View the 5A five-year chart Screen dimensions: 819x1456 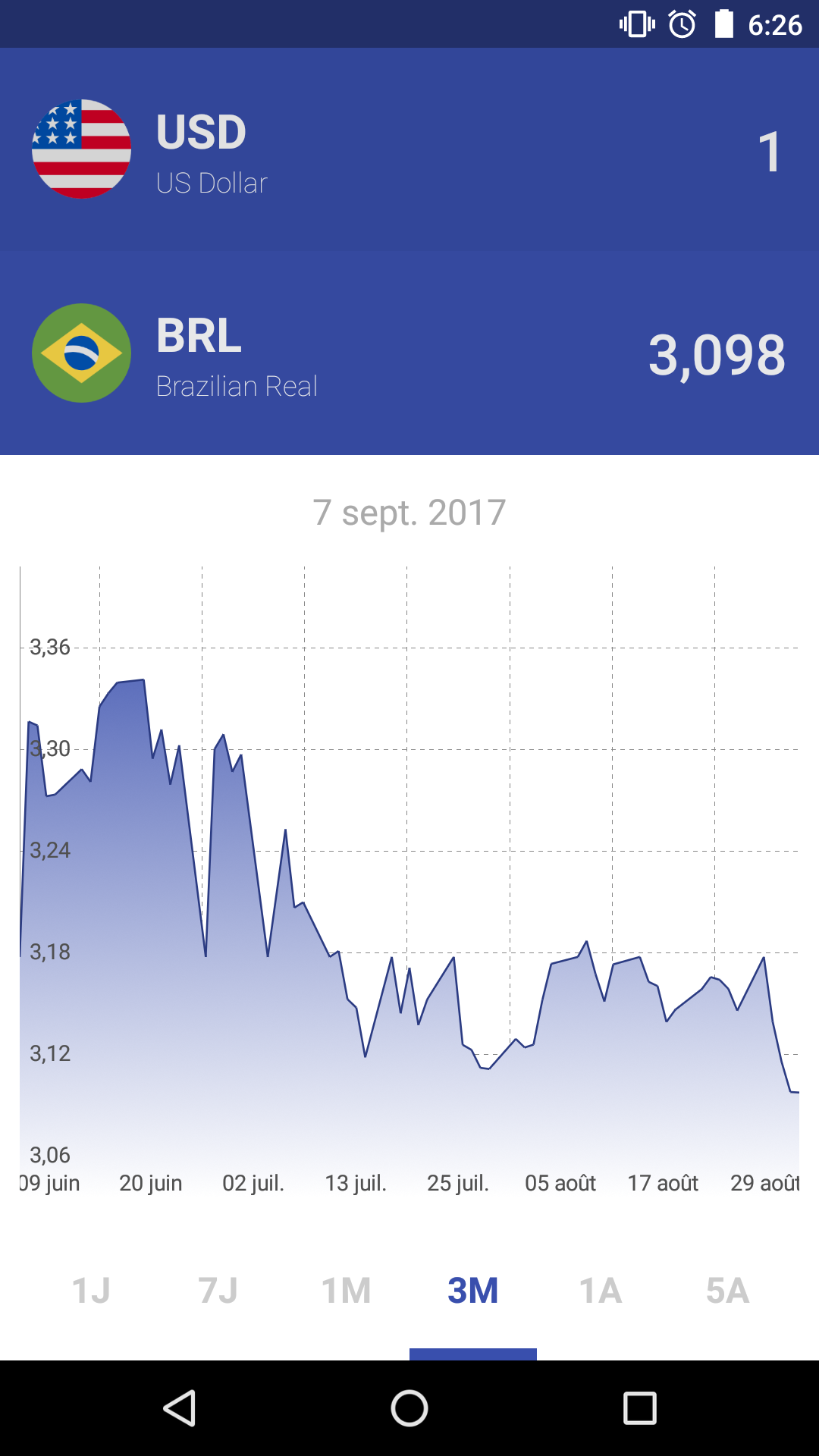(x=728, y=1290)
